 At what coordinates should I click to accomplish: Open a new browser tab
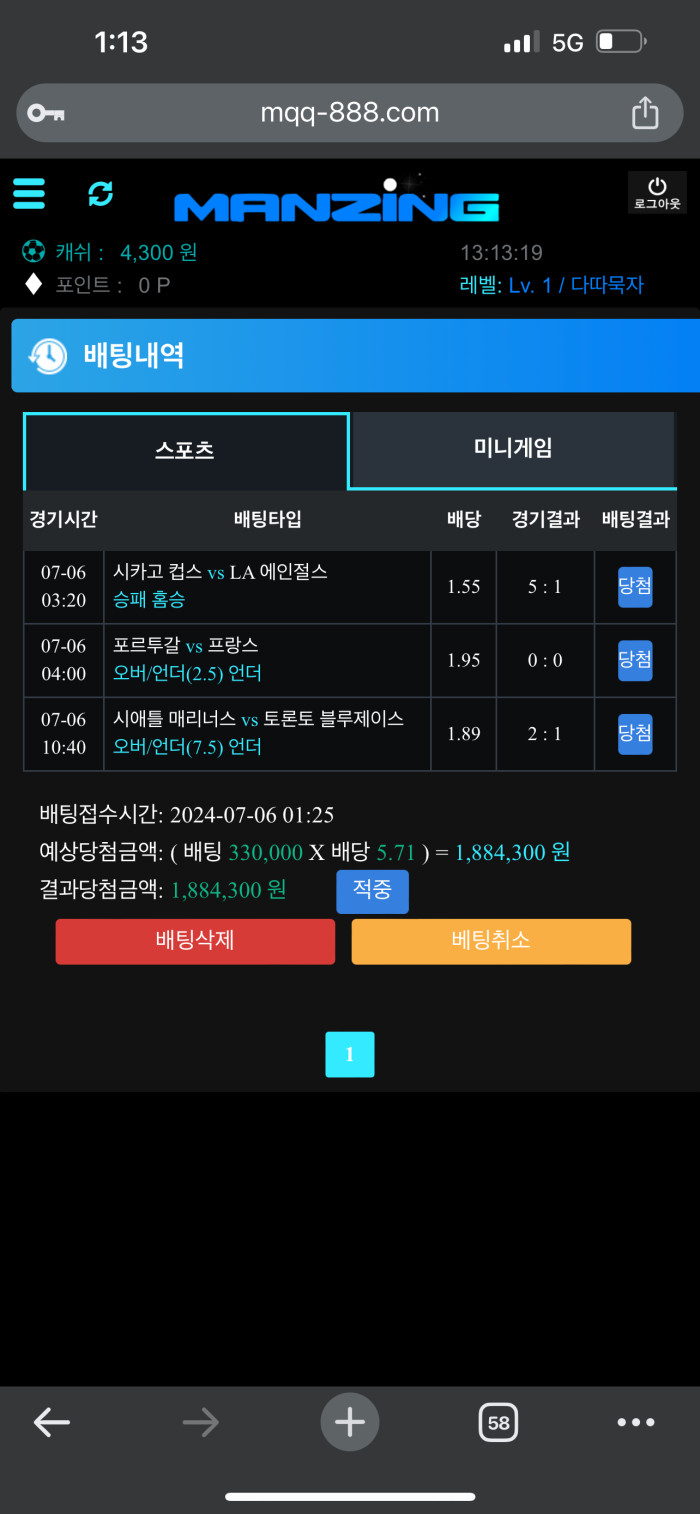(x=349, y=1422)
